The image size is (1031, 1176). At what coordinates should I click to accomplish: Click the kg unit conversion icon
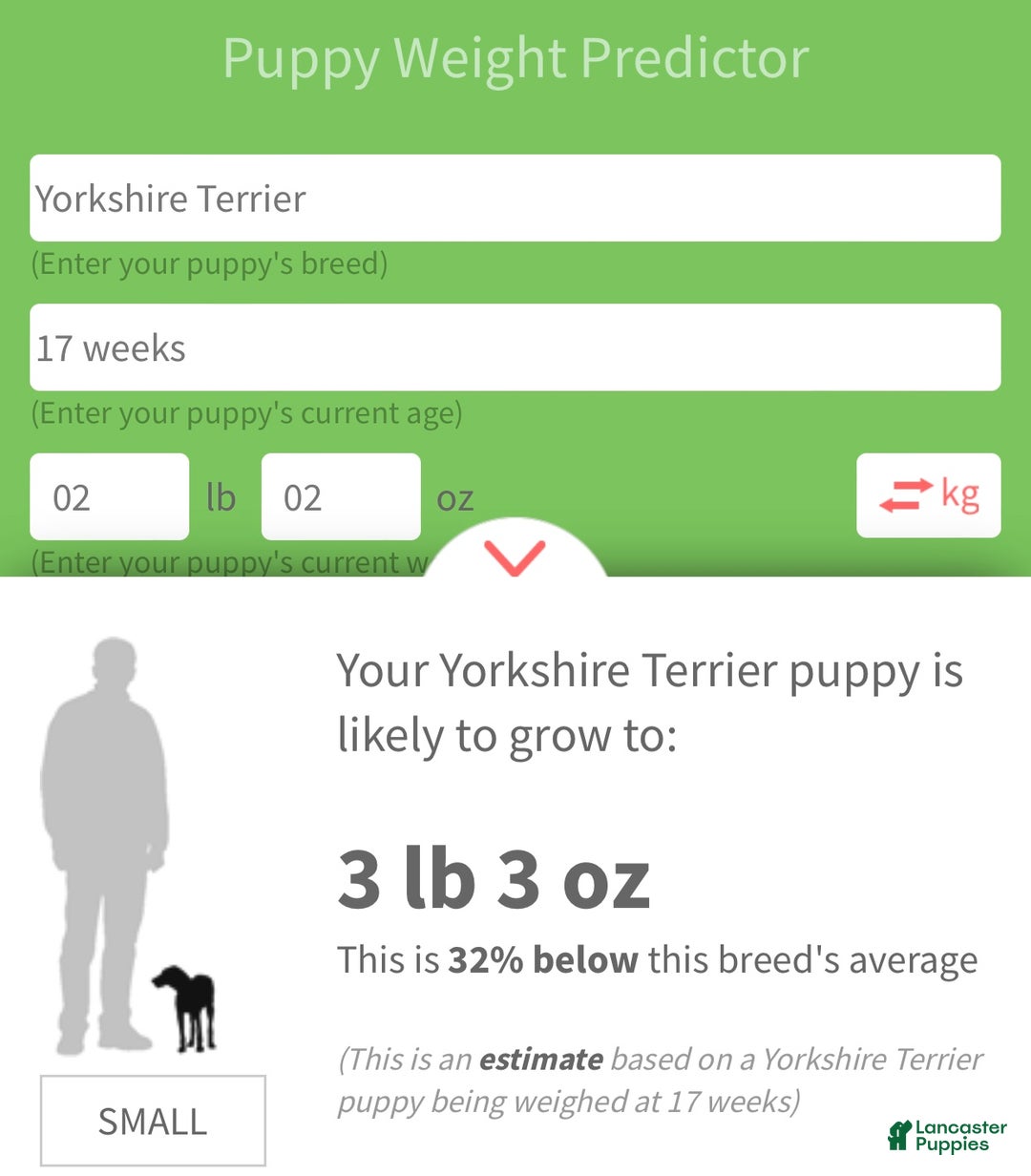pyautogui.click(x=959, y=494)
